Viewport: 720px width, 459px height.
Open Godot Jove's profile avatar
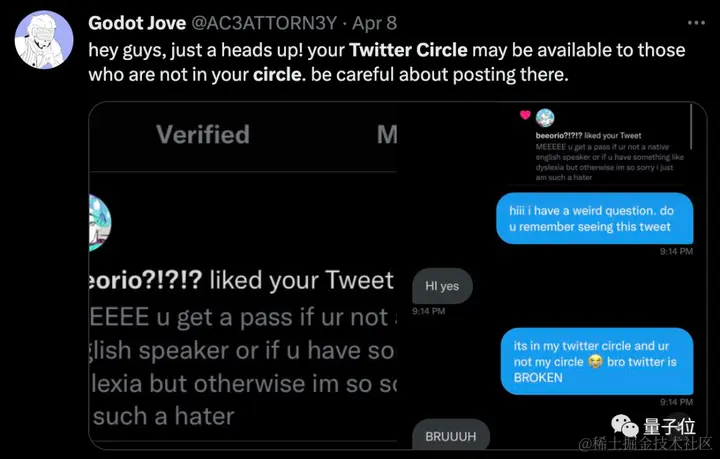pyautogui.click(x=44, y=40)
